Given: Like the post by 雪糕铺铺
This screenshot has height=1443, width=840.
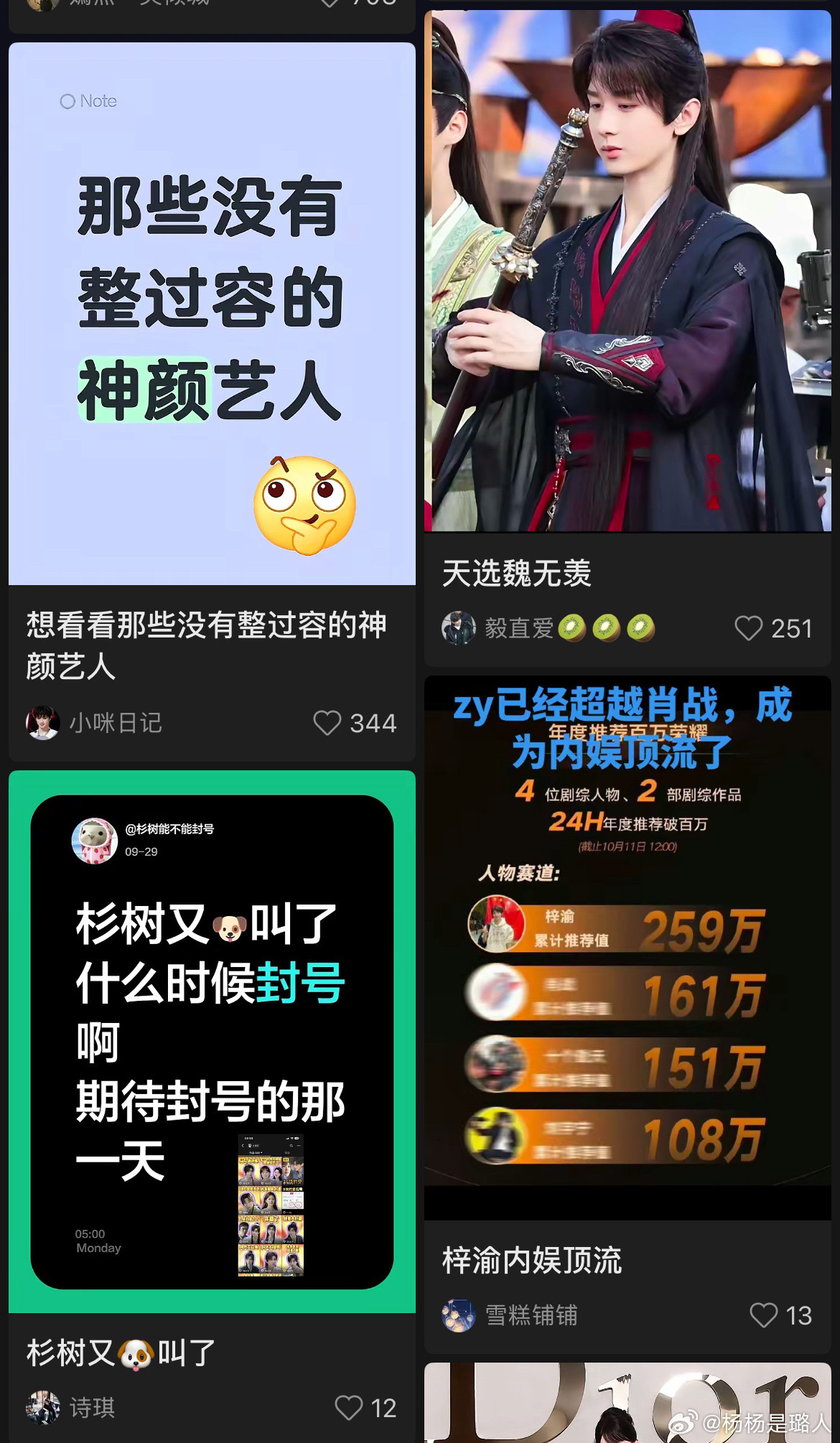Looking at the screenshot, I should (x=763, y=1315).
